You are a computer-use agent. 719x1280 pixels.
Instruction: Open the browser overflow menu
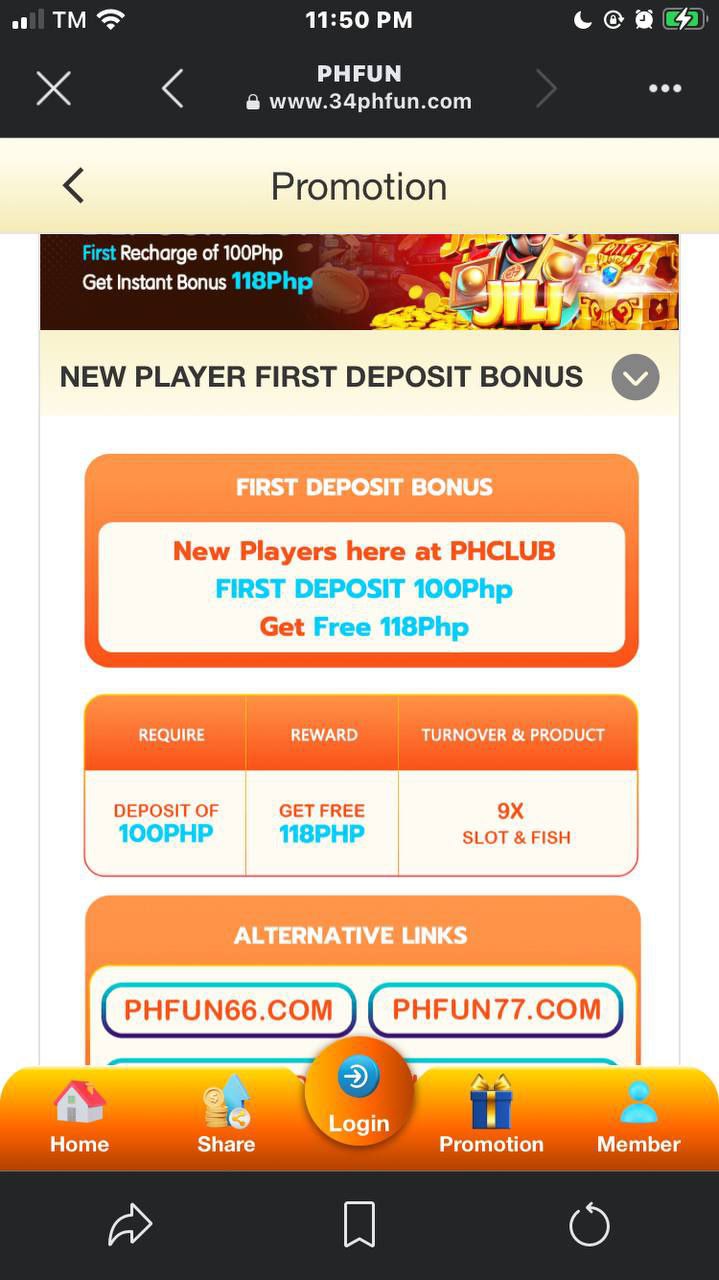click(665, 89)
